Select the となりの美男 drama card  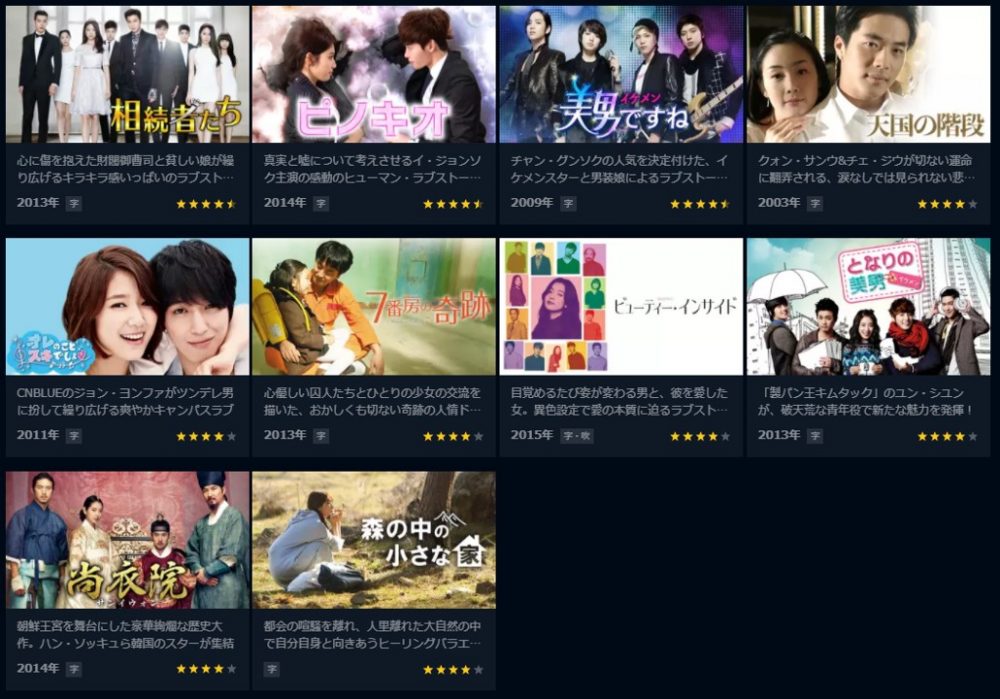click(x=868, y=307)
